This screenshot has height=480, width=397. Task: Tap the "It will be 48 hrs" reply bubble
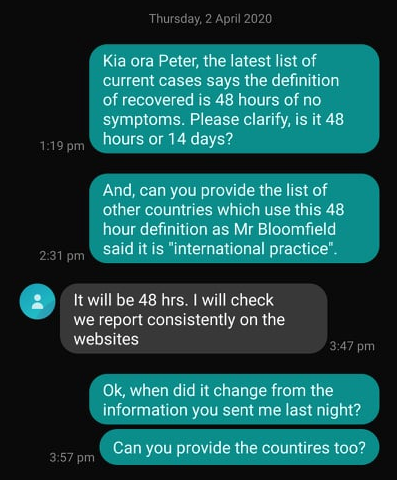[x=194, y=319]
